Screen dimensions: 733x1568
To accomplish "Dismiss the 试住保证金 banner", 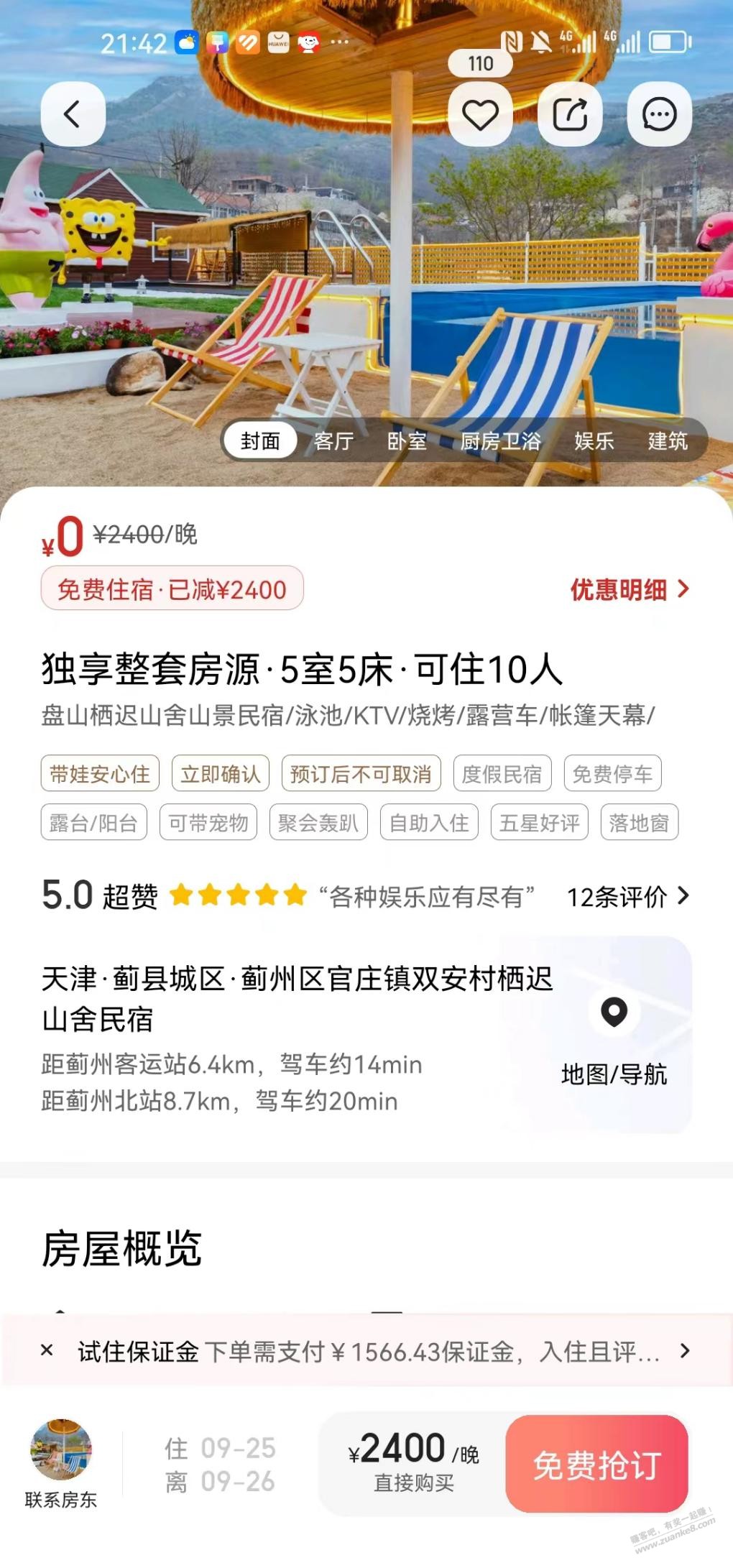I will point(47,1350).
